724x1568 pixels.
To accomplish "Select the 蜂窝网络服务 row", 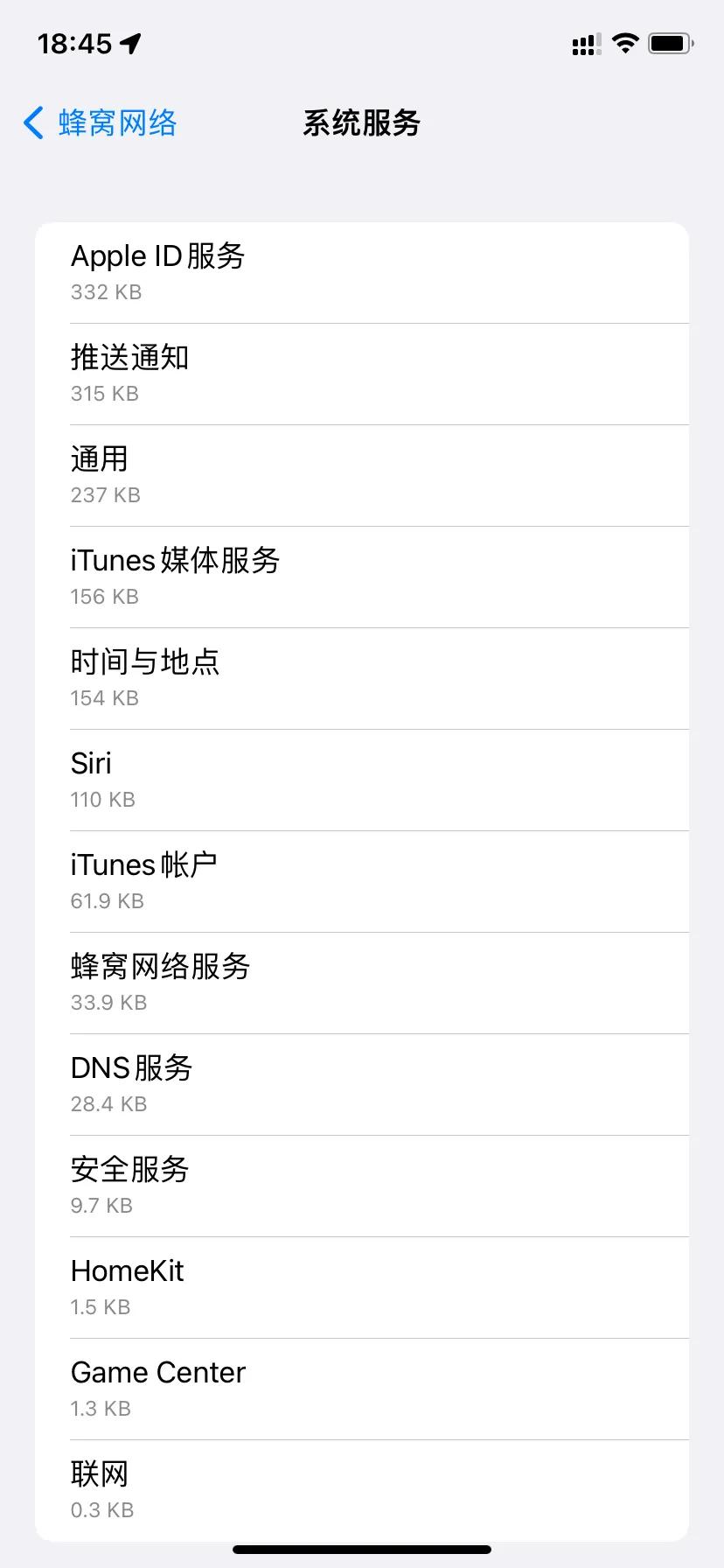I will (362, 982).
